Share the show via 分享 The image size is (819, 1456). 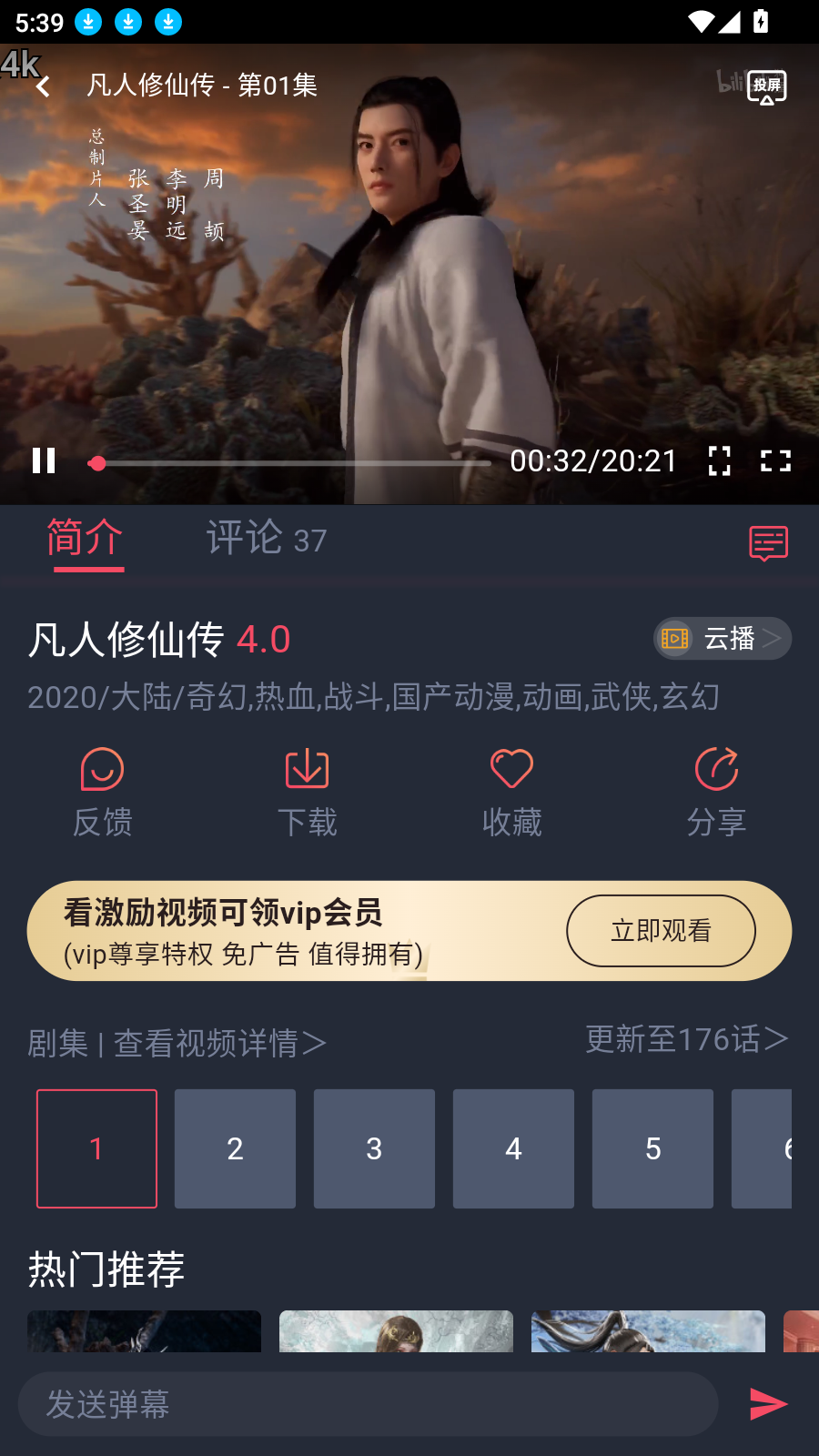[x=716, y=793]
